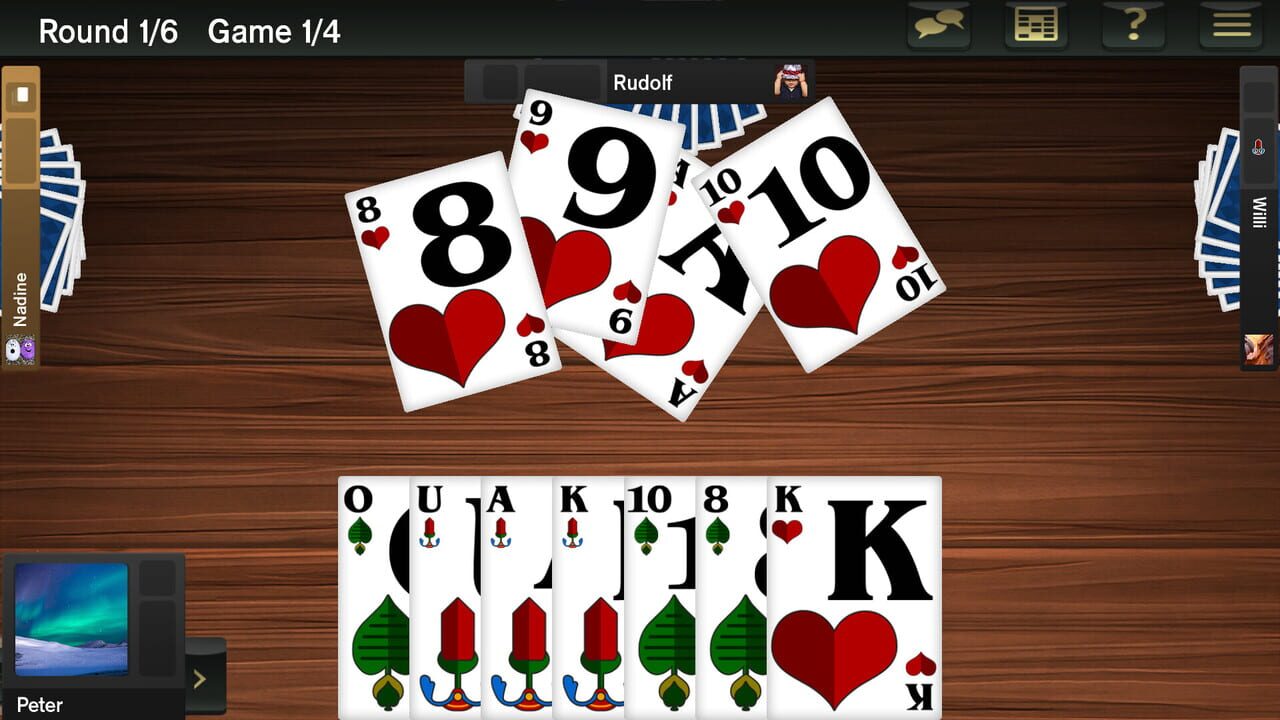Open the chat bubbles icon

pos(939,25)
